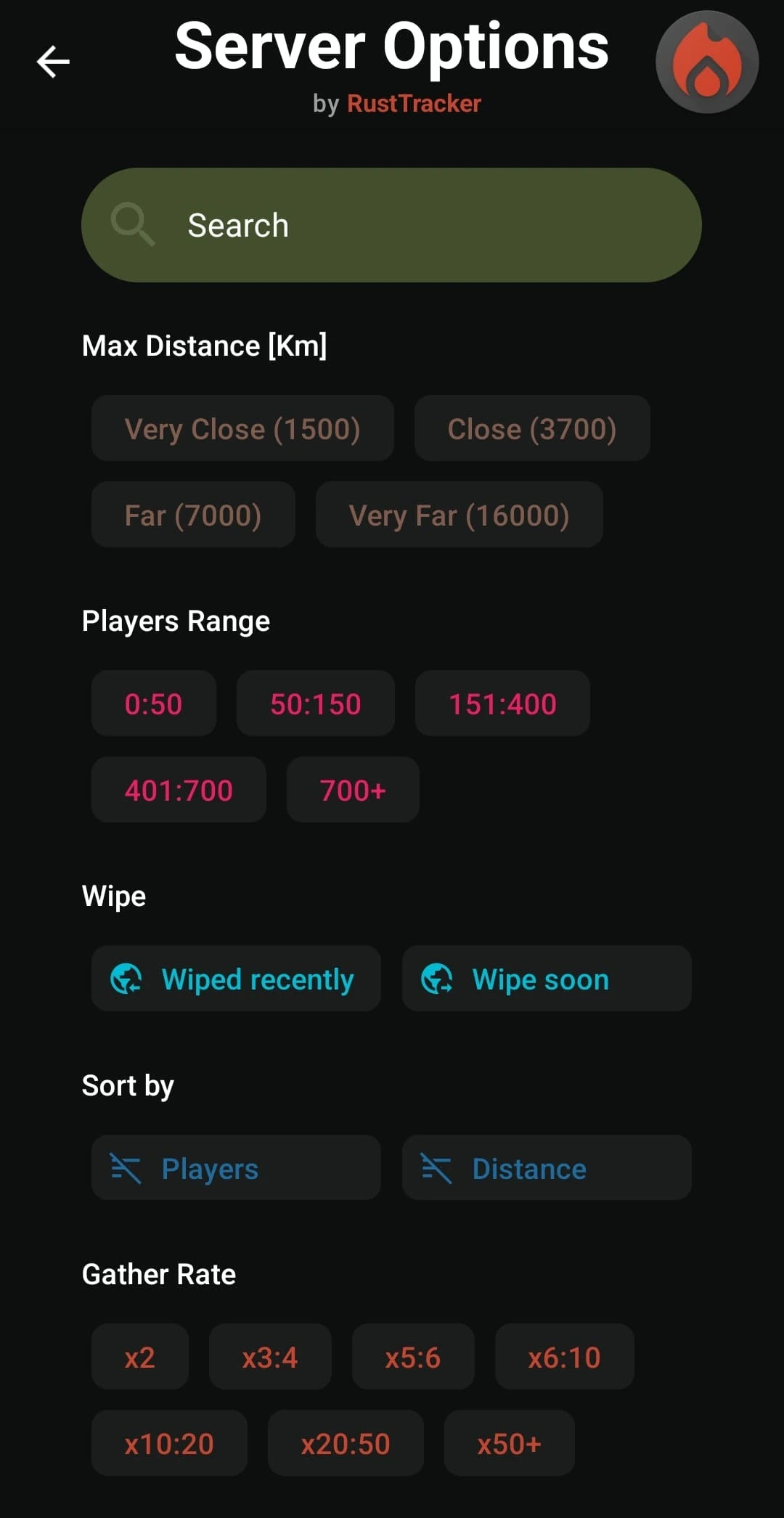Filter players range 50:150
The width and height of the screenshot is (784, 1518).
(315, 703)
